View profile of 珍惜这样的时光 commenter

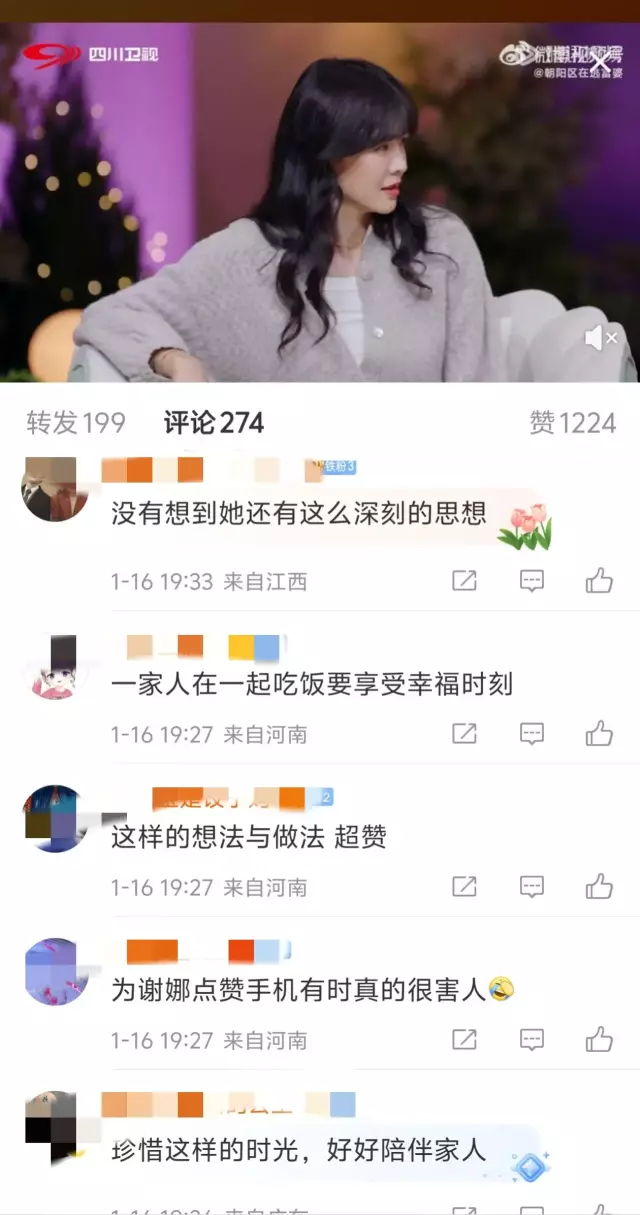click(54, 1125)
